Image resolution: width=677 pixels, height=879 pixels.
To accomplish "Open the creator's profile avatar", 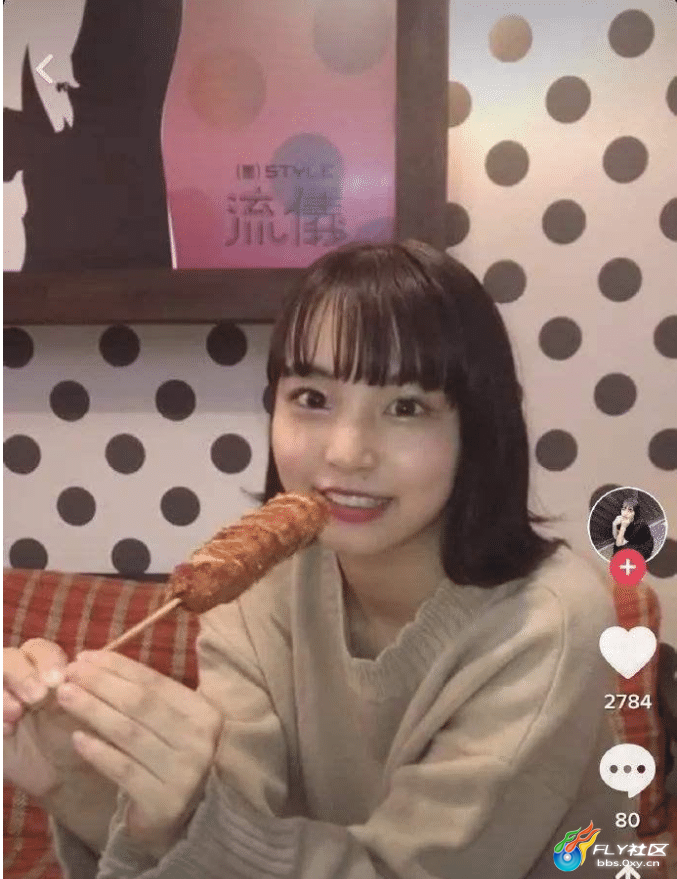I will pos(627,524).
